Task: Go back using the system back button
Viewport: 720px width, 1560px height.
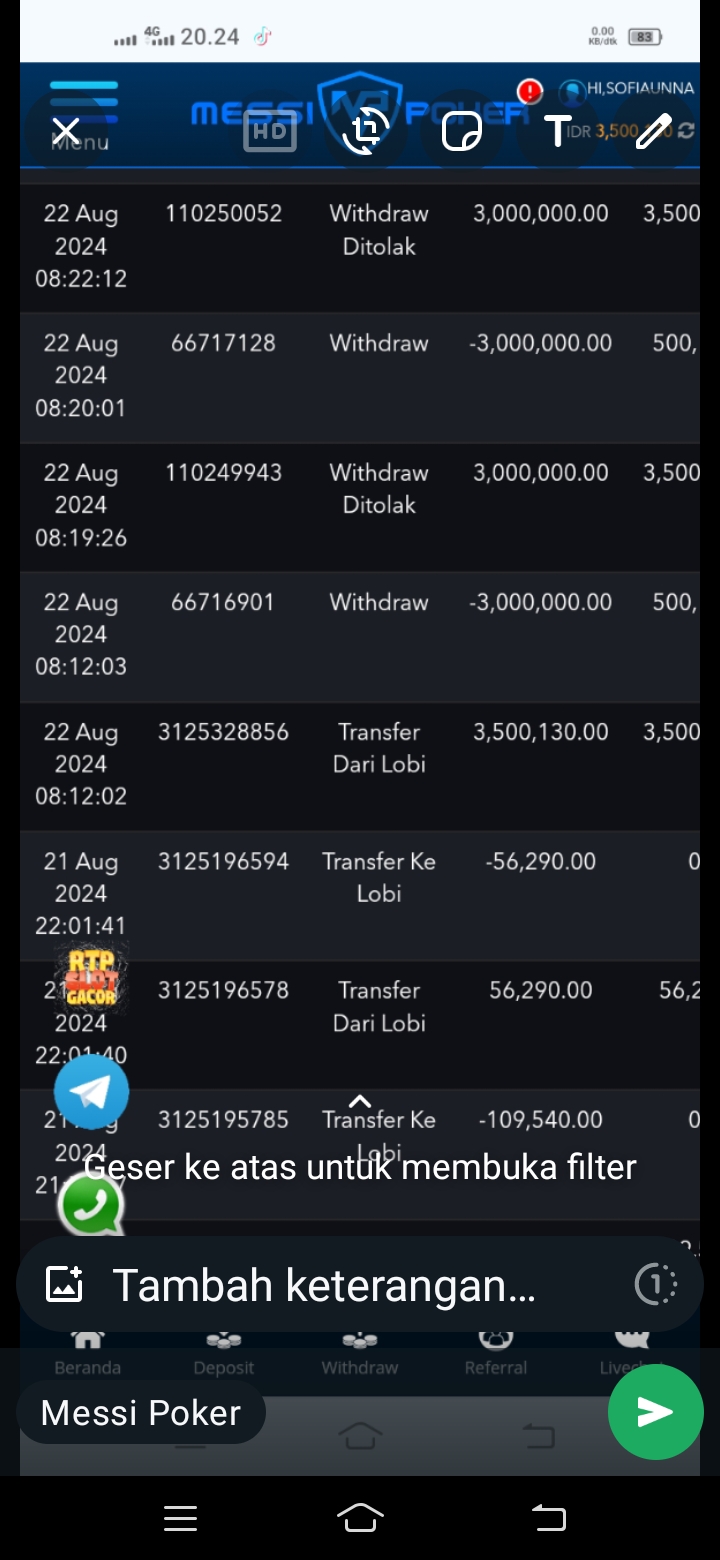Action: (548, 1518)
